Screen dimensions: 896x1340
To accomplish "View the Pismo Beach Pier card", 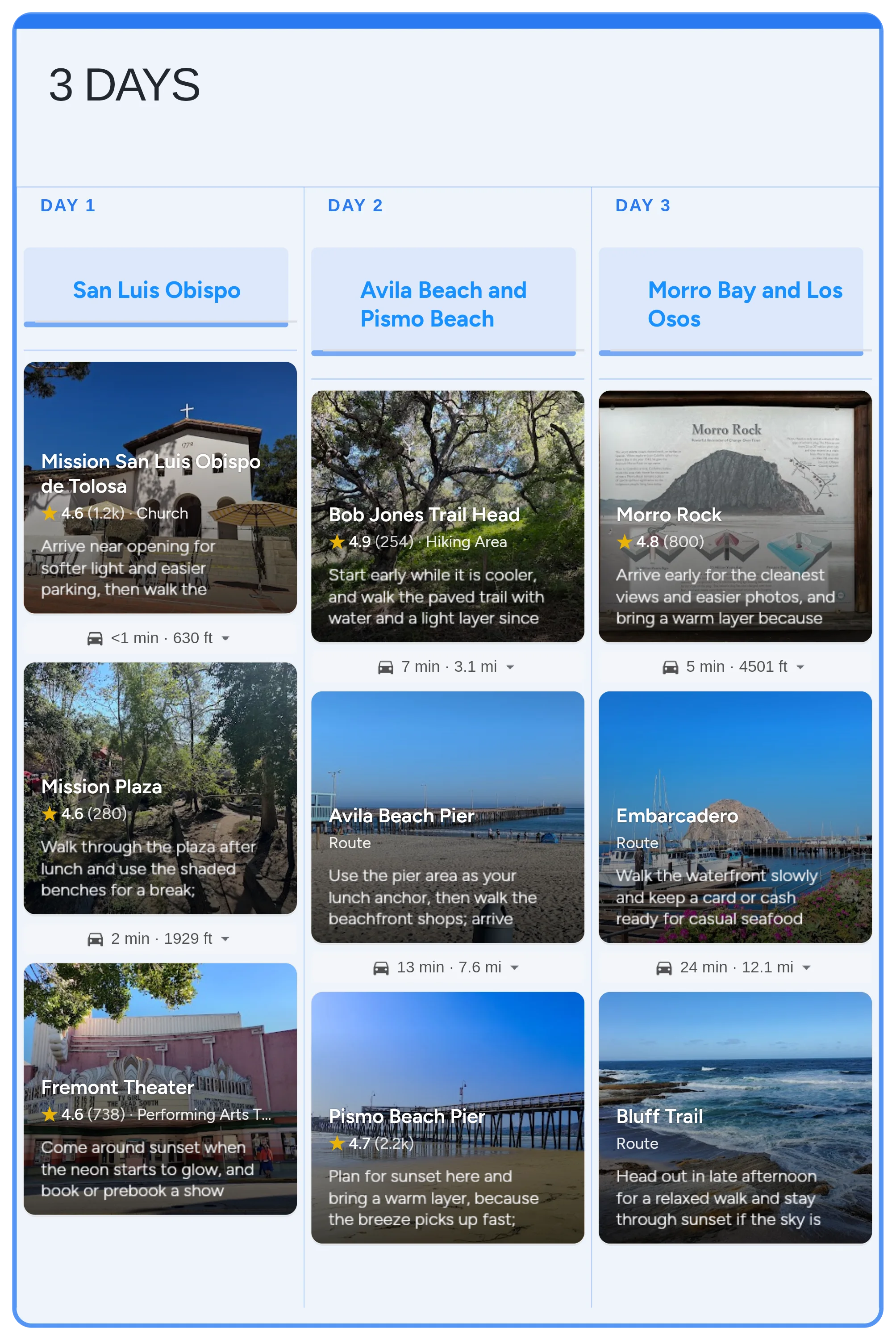I will tap(447, 1117).
